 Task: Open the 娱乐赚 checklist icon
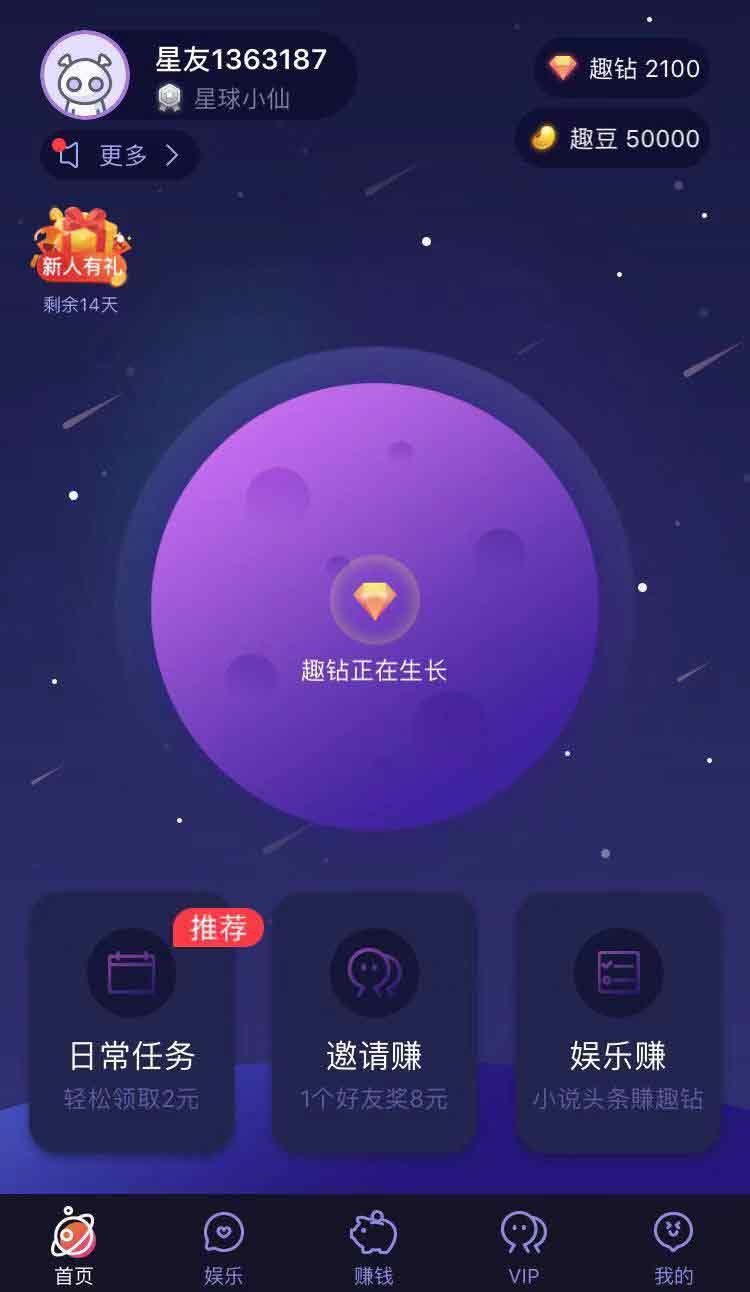point(617,972)
